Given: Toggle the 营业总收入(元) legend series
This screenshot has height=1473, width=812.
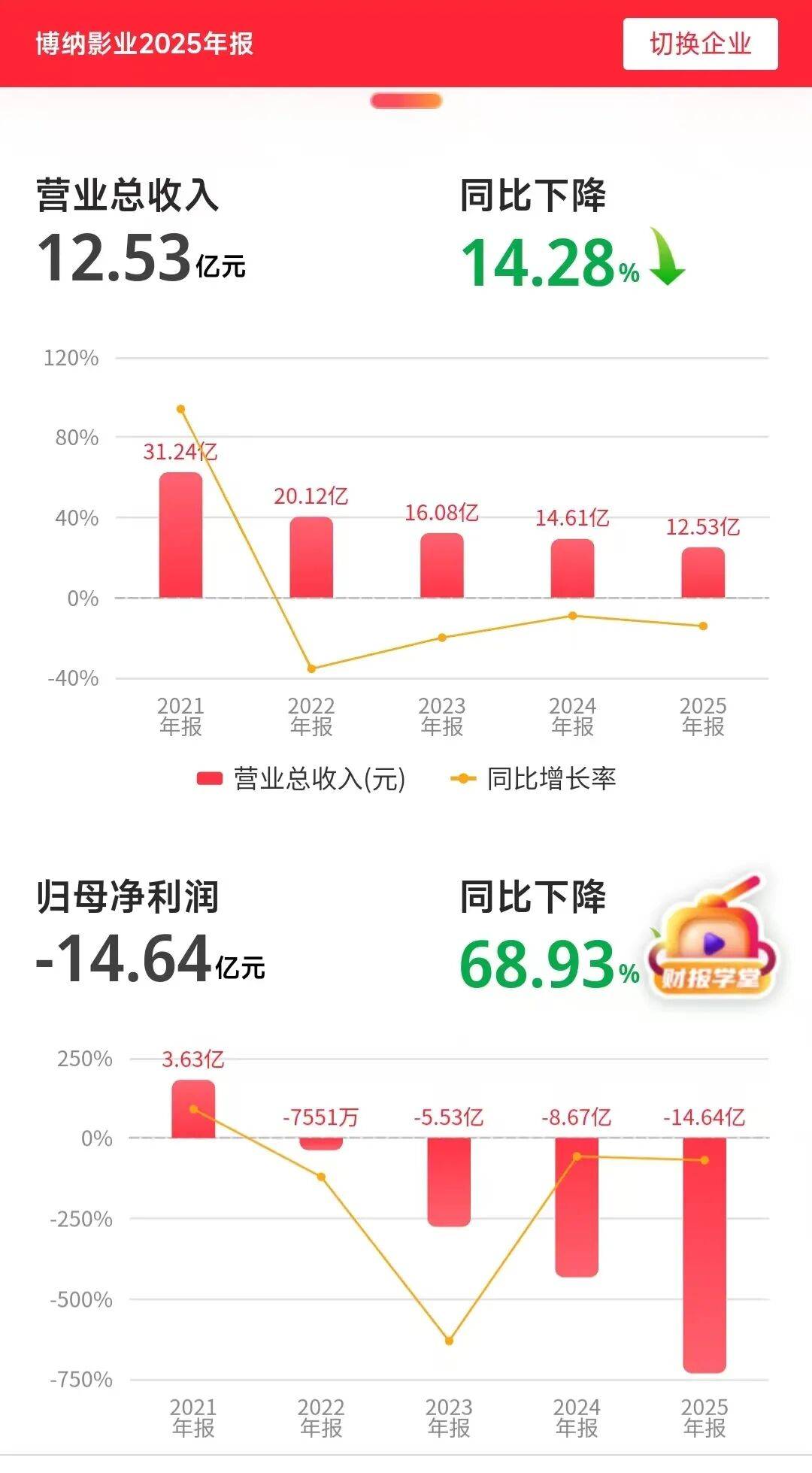Looking at the screenshot, I should coord(301,778).
